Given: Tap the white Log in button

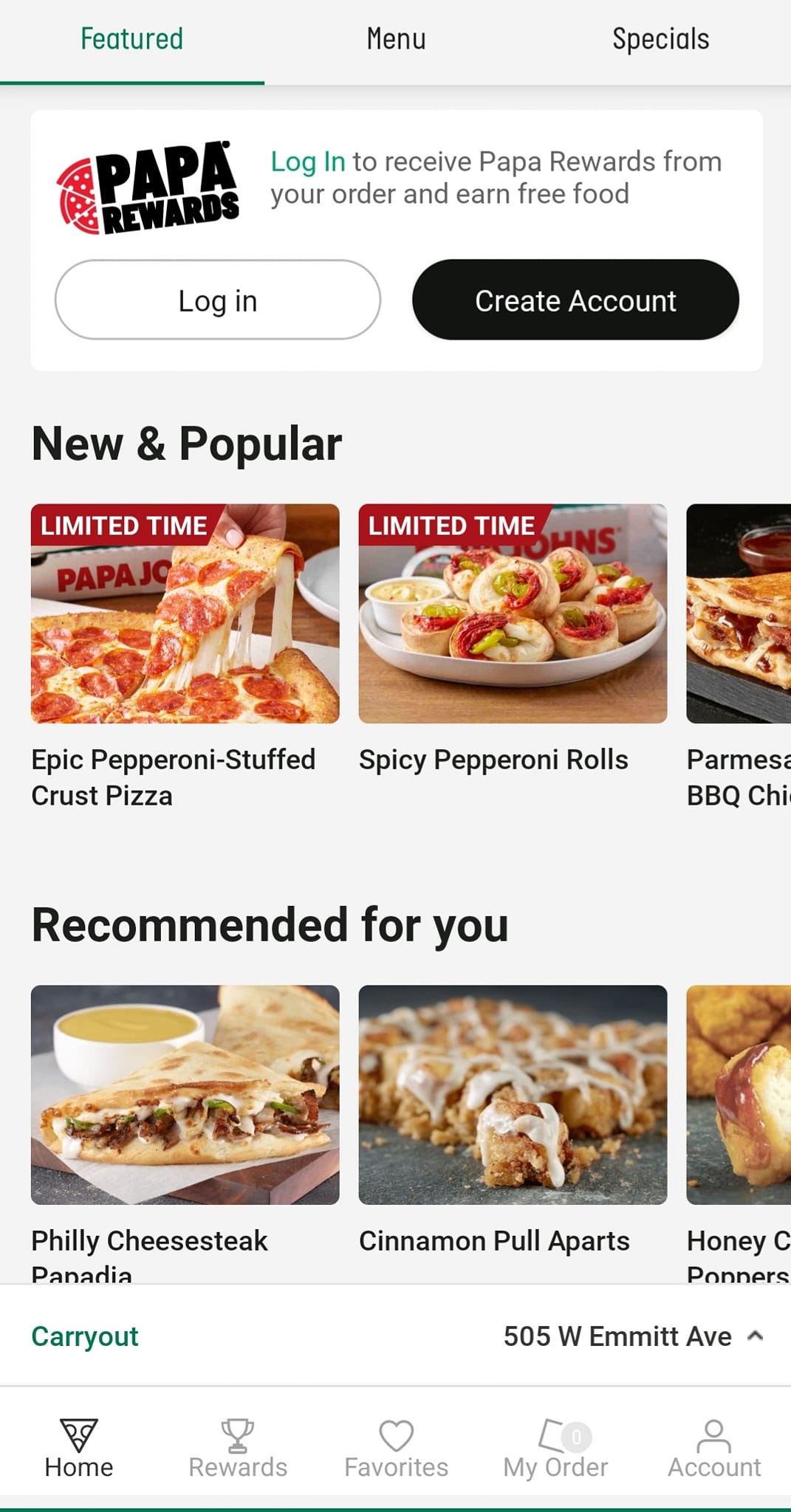Looking at the screenshot, I should tap(218, 300).
